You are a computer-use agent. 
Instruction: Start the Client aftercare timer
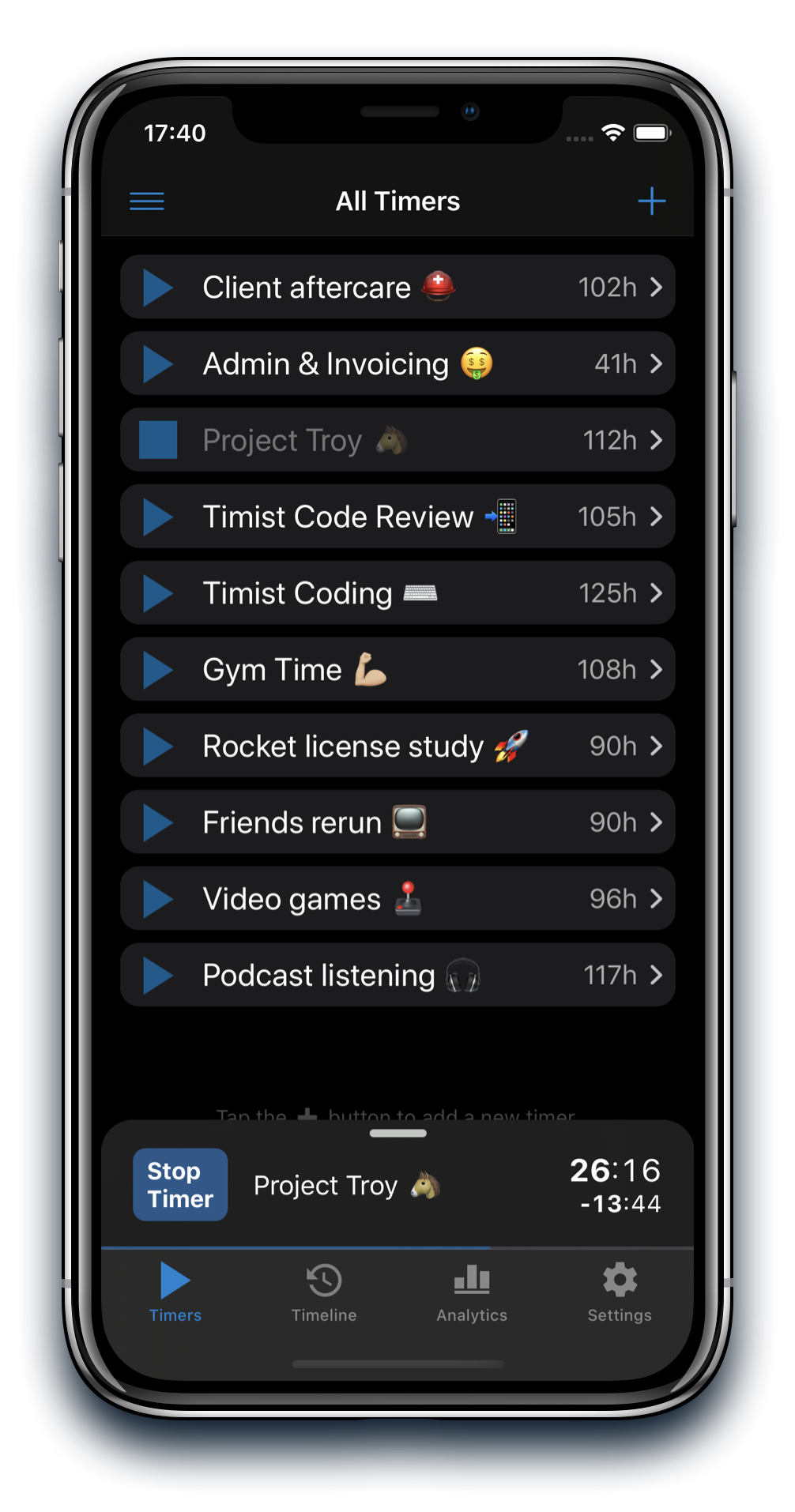pyautogui.click(x=158, y=288)
